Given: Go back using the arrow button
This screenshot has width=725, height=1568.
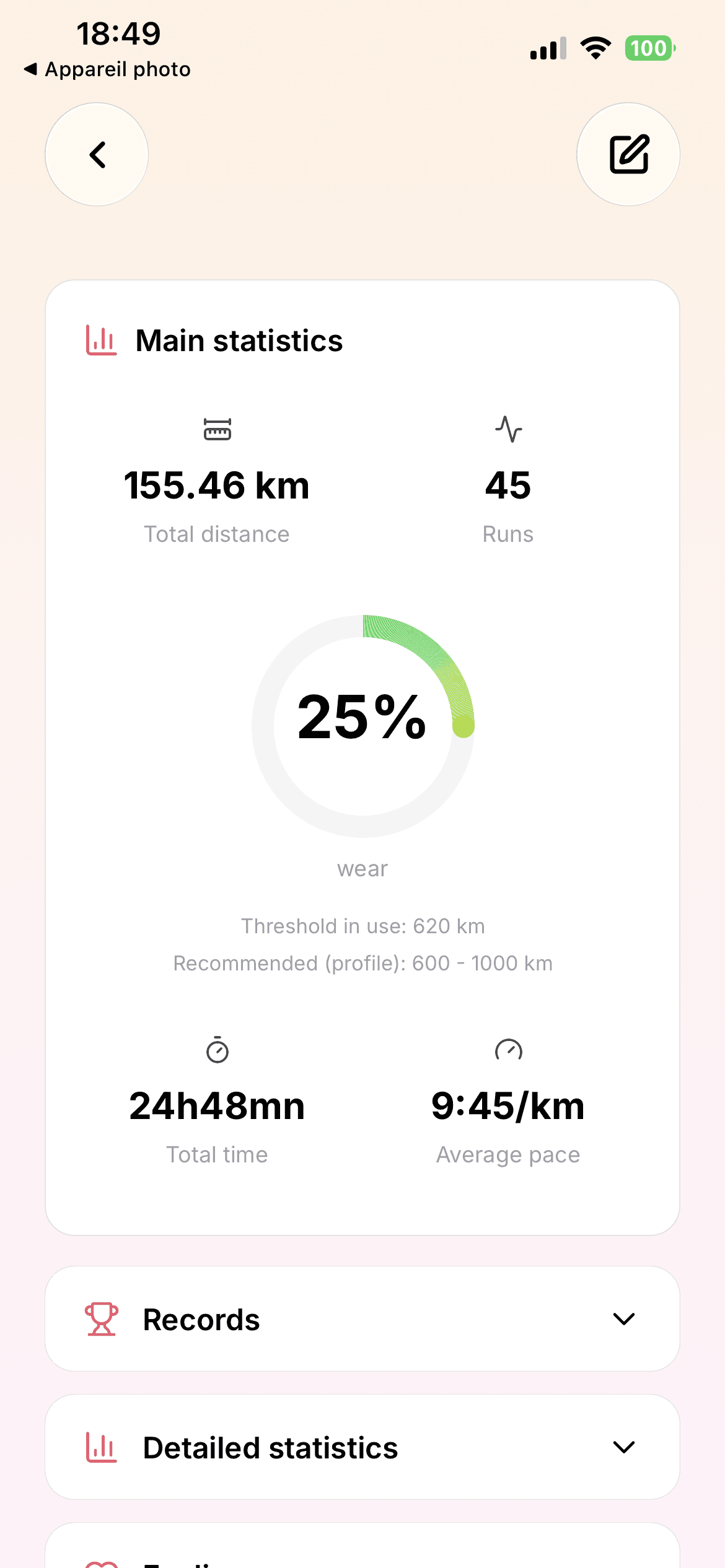Looking at the screenshot, I should (97, 155).
